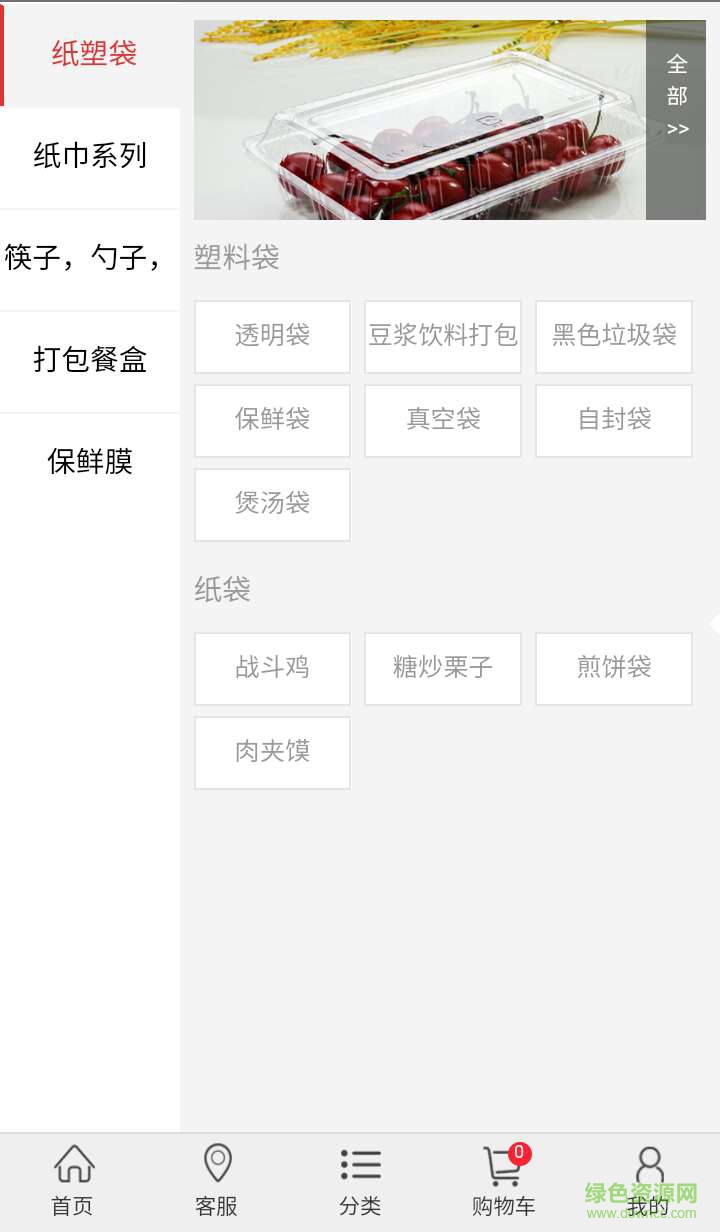This screenshot has width=720, height=1232.
Task: Switch to the 纸巾系列 category tab
Action: [89, 157]
